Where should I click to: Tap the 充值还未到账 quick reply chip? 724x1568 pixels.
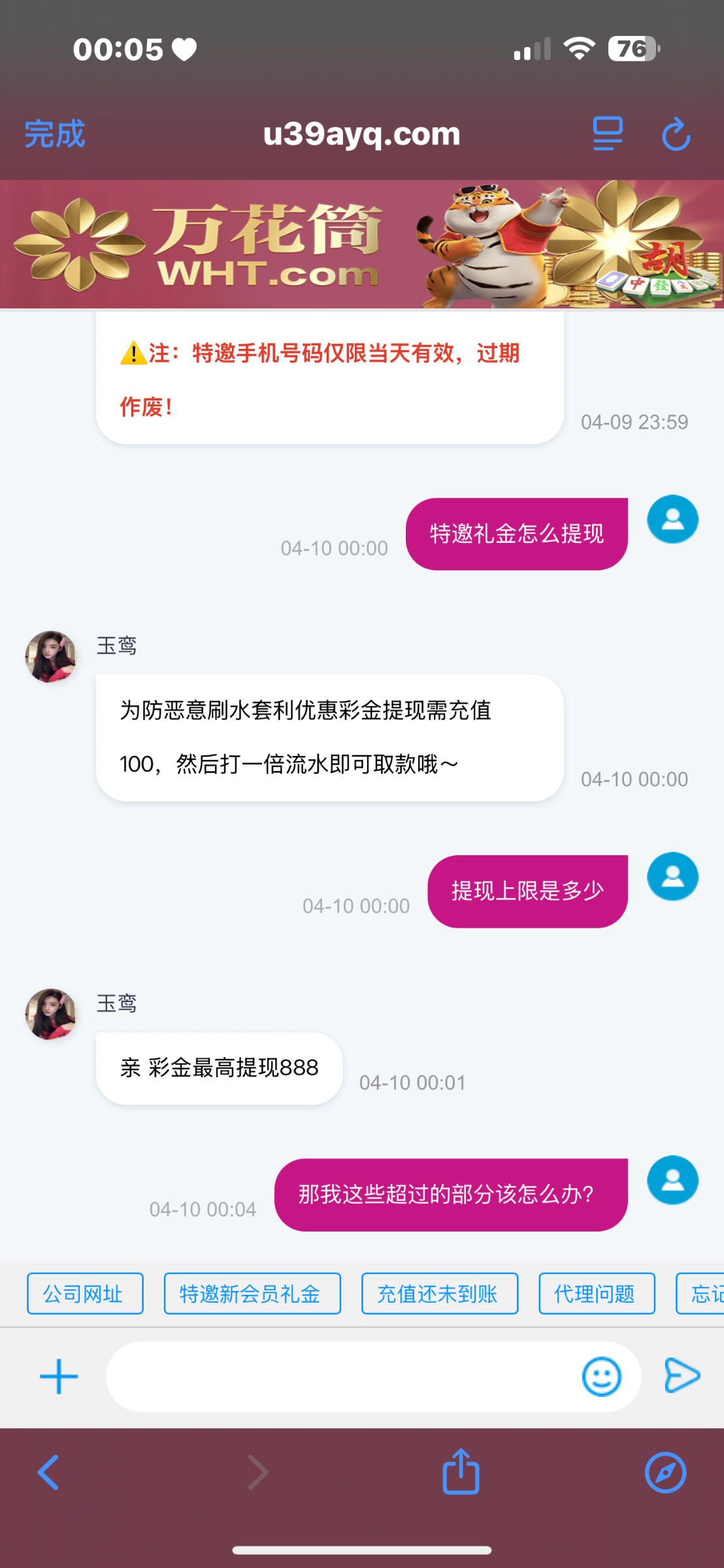(x=440, y=1294)
